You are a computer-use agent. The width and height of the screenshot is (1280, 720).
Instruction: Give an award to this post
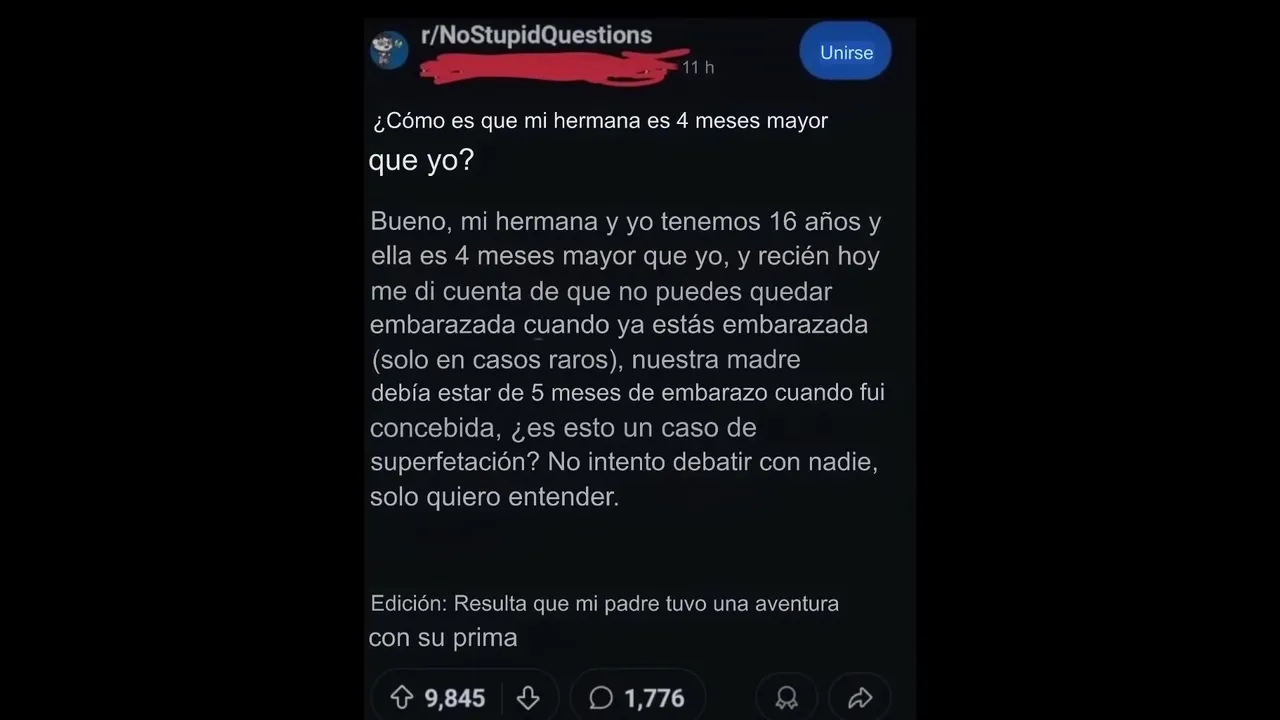787,698
